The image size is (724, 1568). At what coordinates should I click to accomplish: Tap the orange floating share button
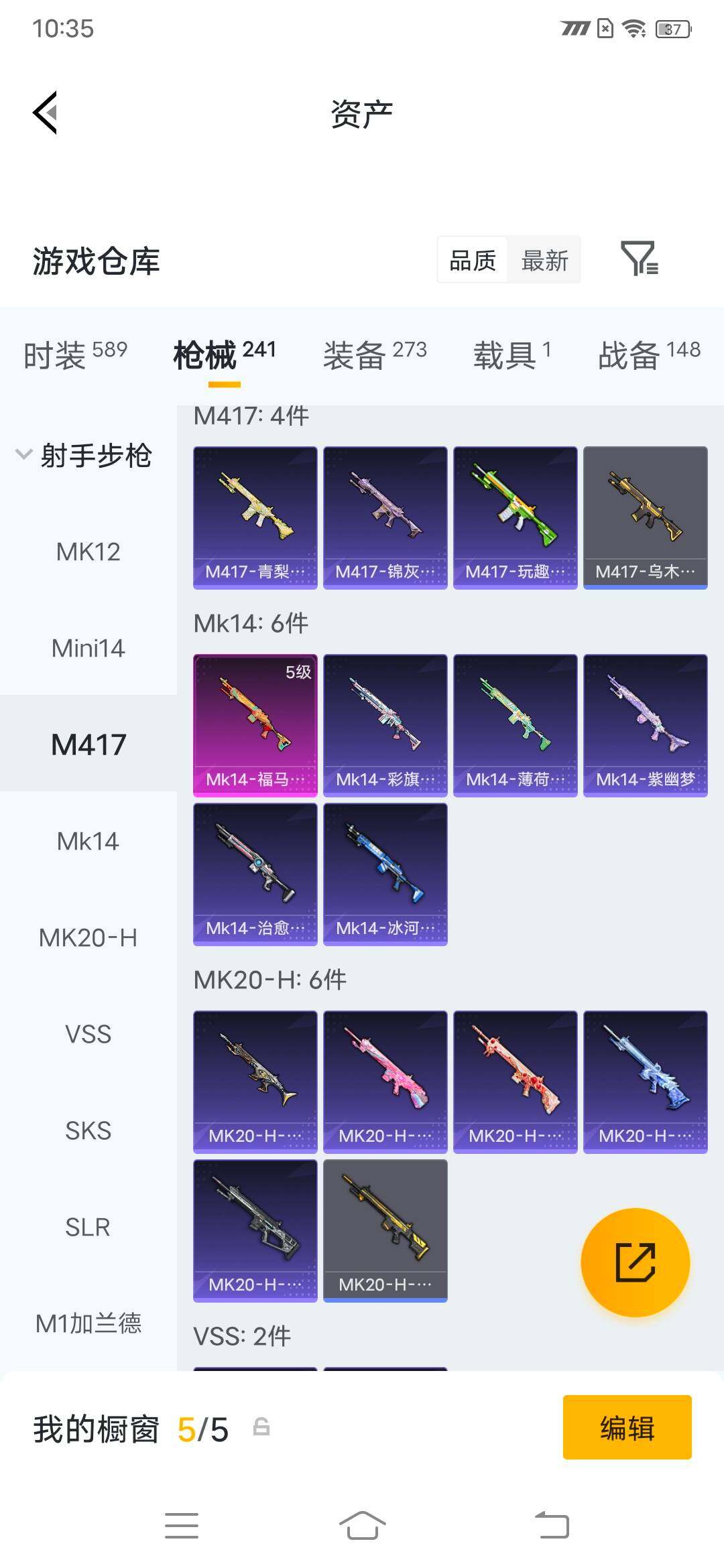click(635, 1262)
